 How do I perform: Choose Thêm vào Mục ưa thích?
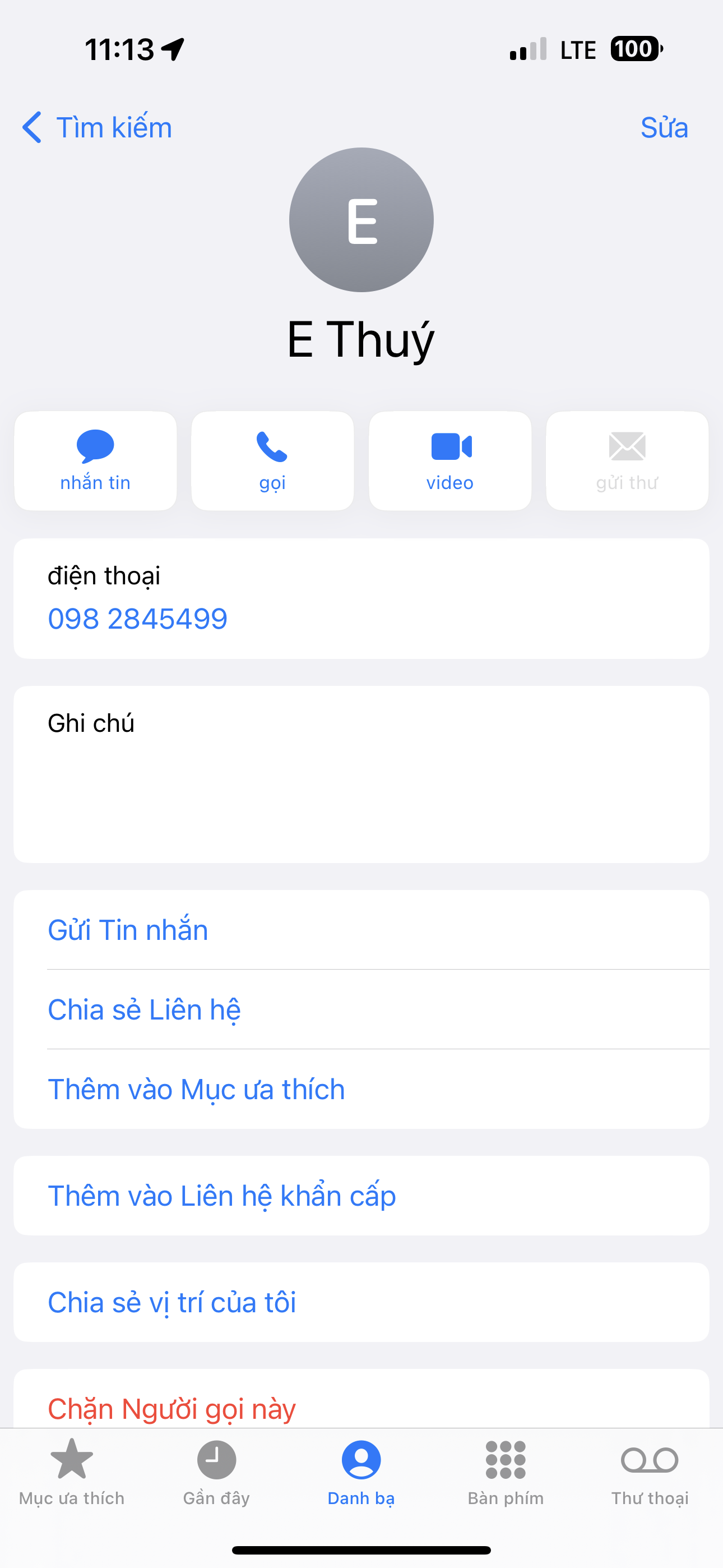point(196,1090)
